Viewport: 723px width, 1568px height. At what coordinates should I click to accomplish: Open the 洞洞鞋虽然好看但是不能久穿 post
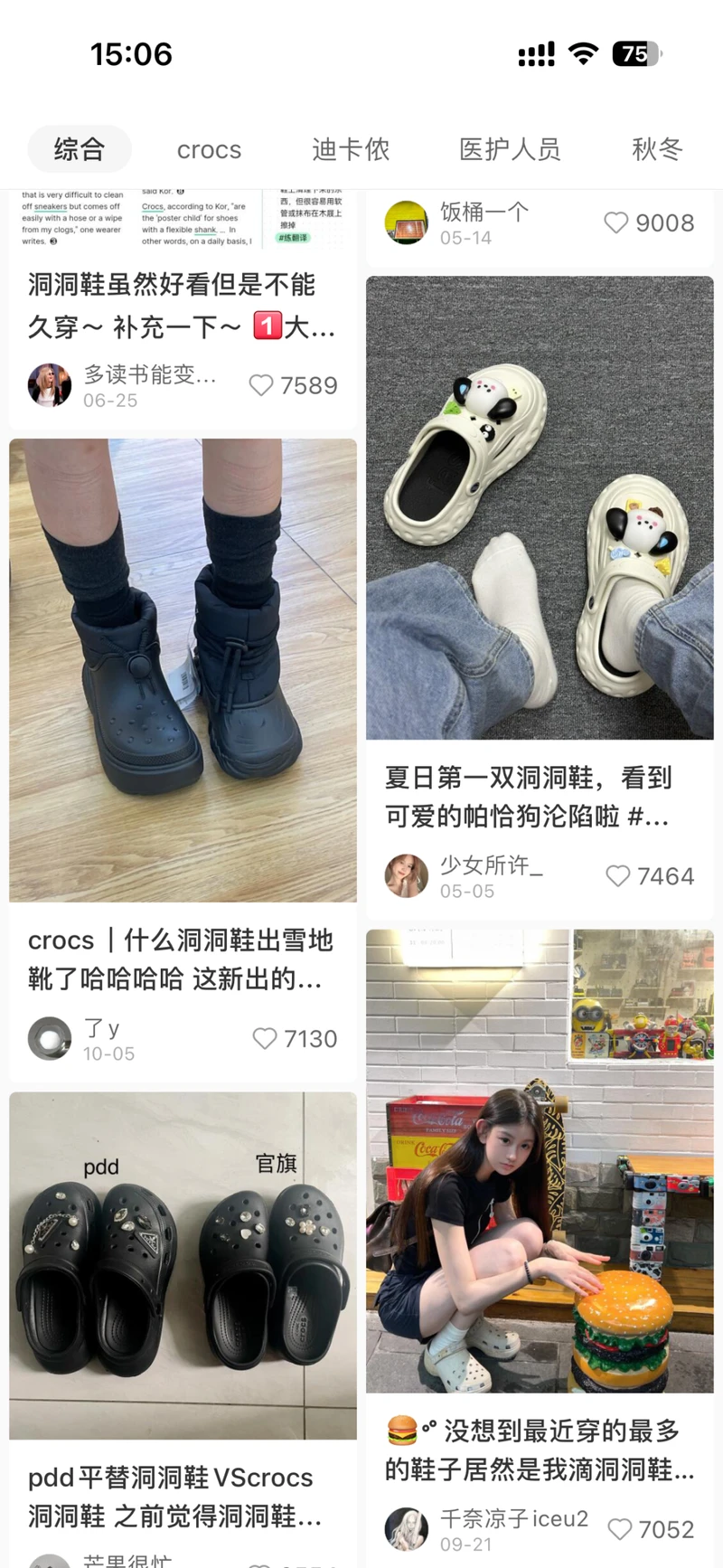click(181, 306)
